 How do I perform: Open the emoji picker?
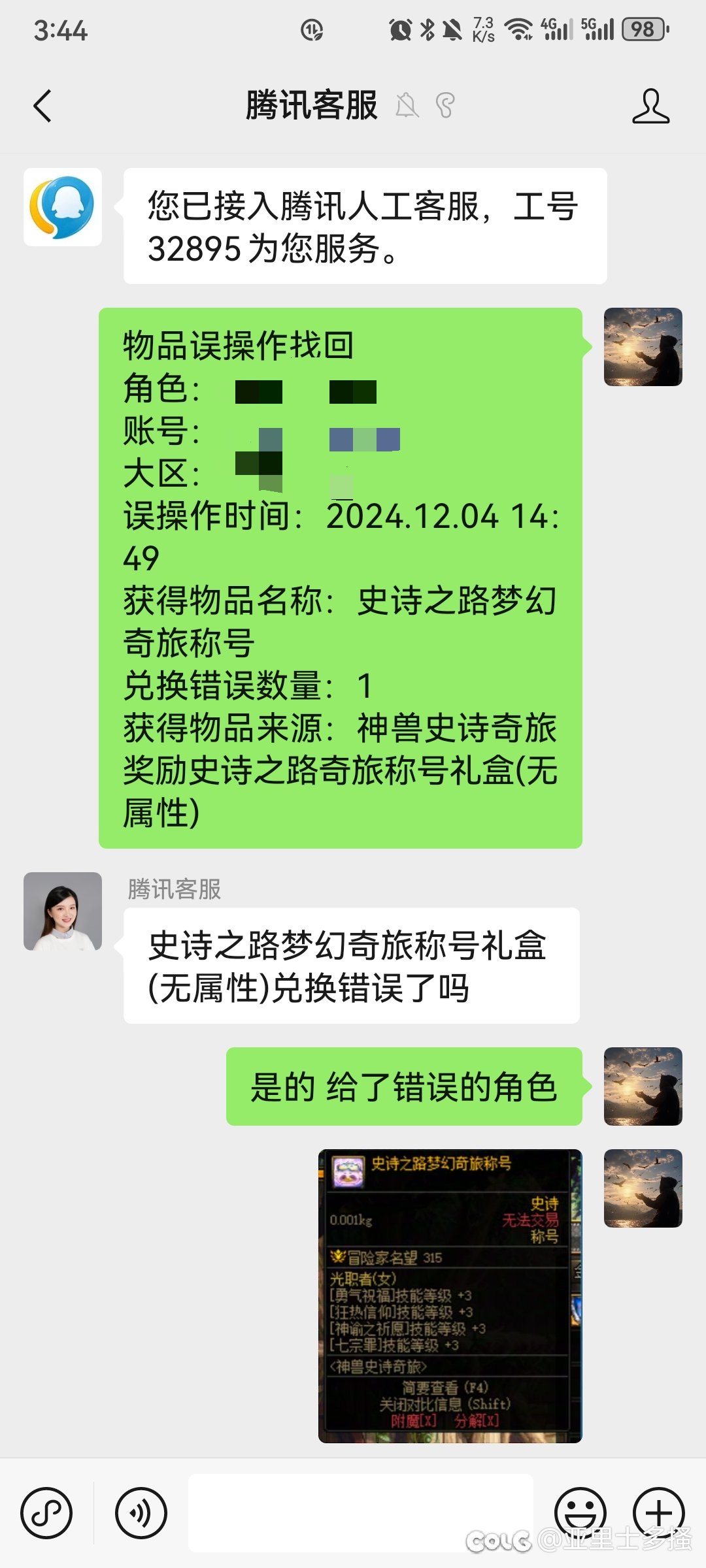(x=580, y=1512)
